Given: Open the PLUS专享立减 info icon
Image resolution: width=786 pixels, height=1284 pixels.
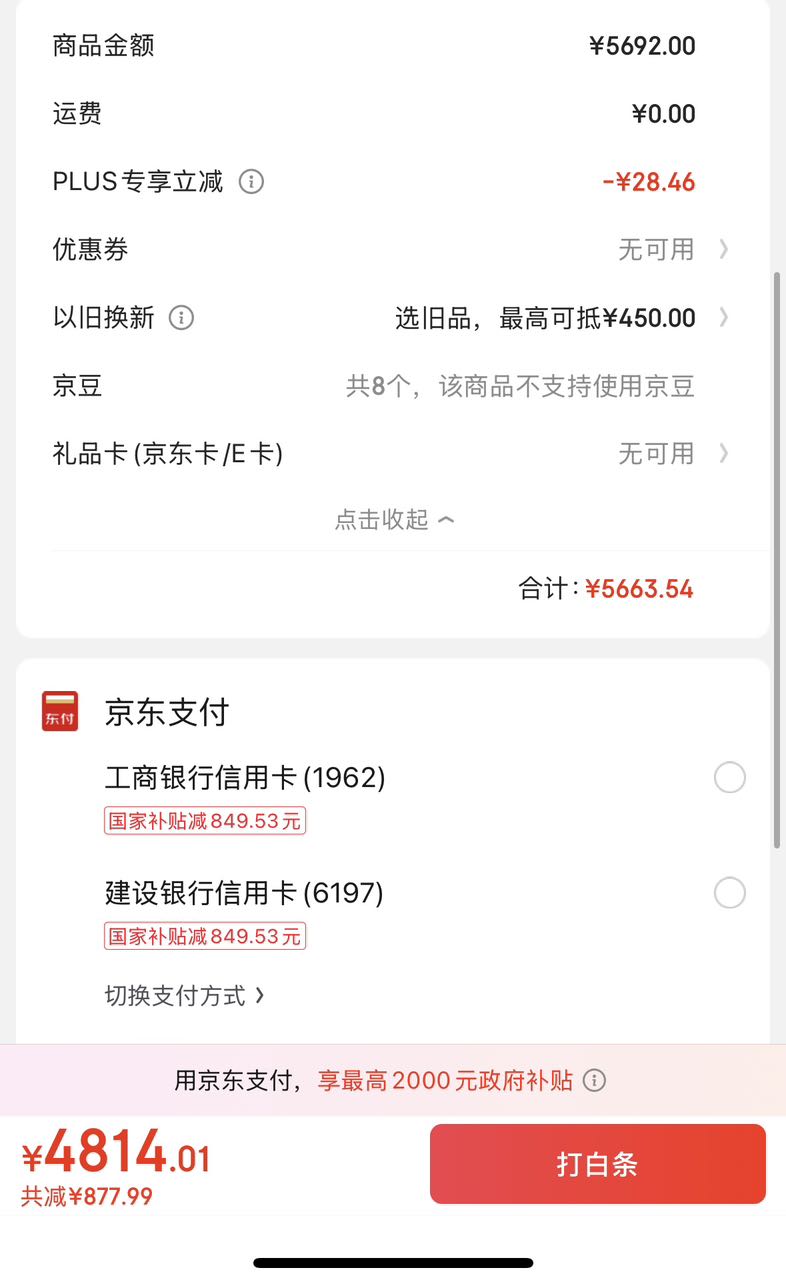Looking at the screenshot, I should point(252,182).
